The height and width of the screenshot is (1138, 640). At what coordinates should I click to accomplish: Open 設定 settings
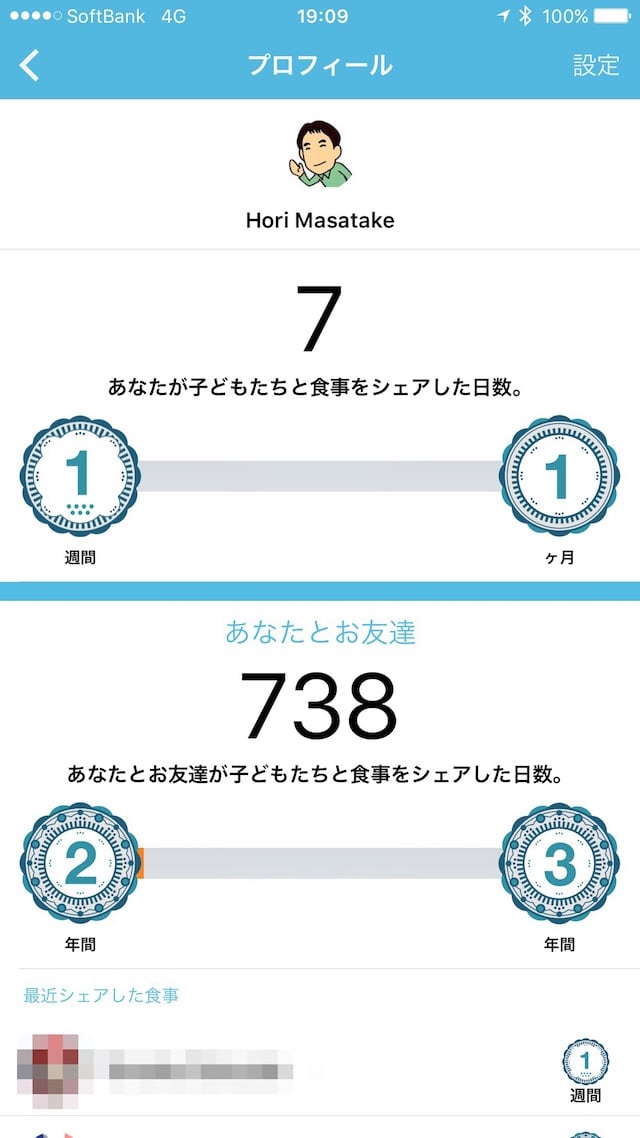(596, 66)
